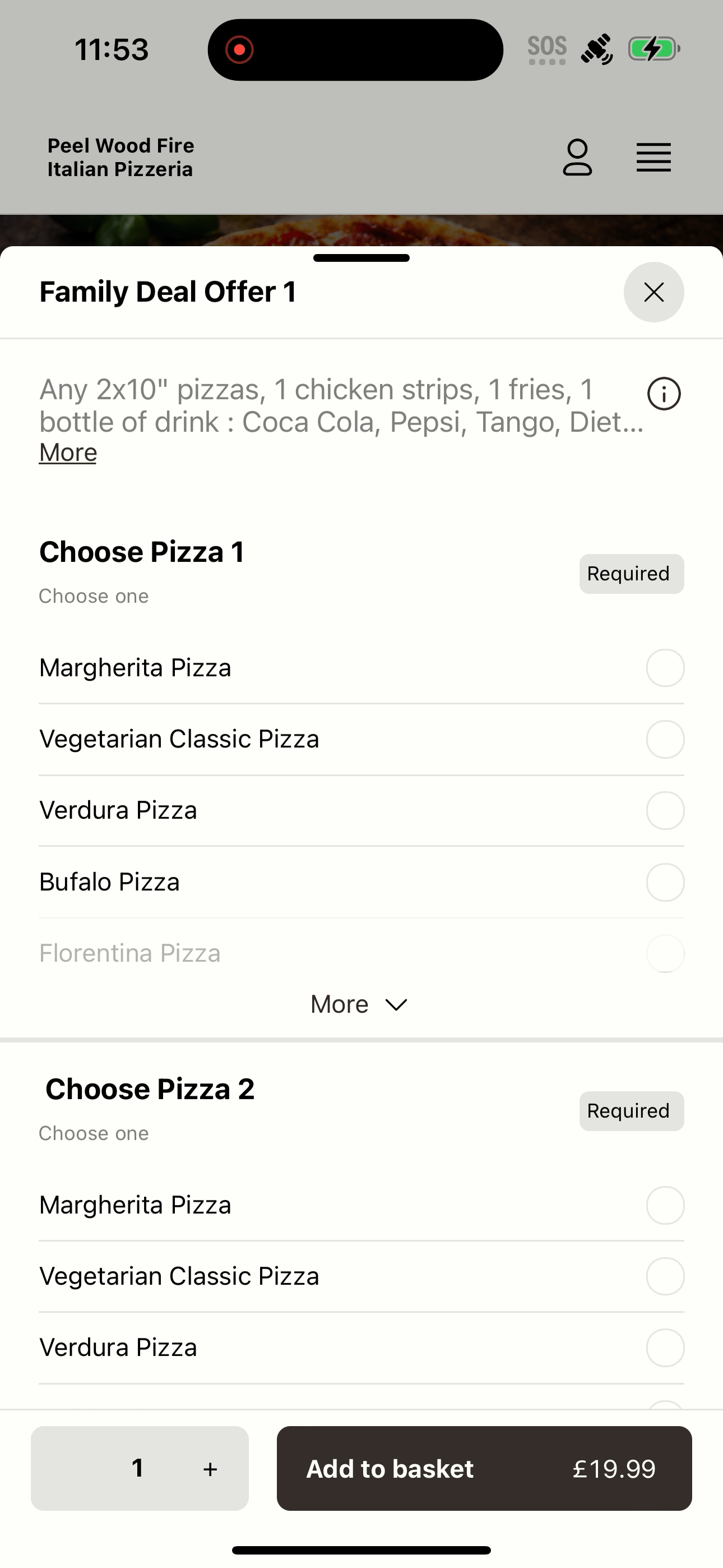723x1568 pixels.
Task: Select Vegetarian Classic Pizza for Pizza 1
Action: 361,739
